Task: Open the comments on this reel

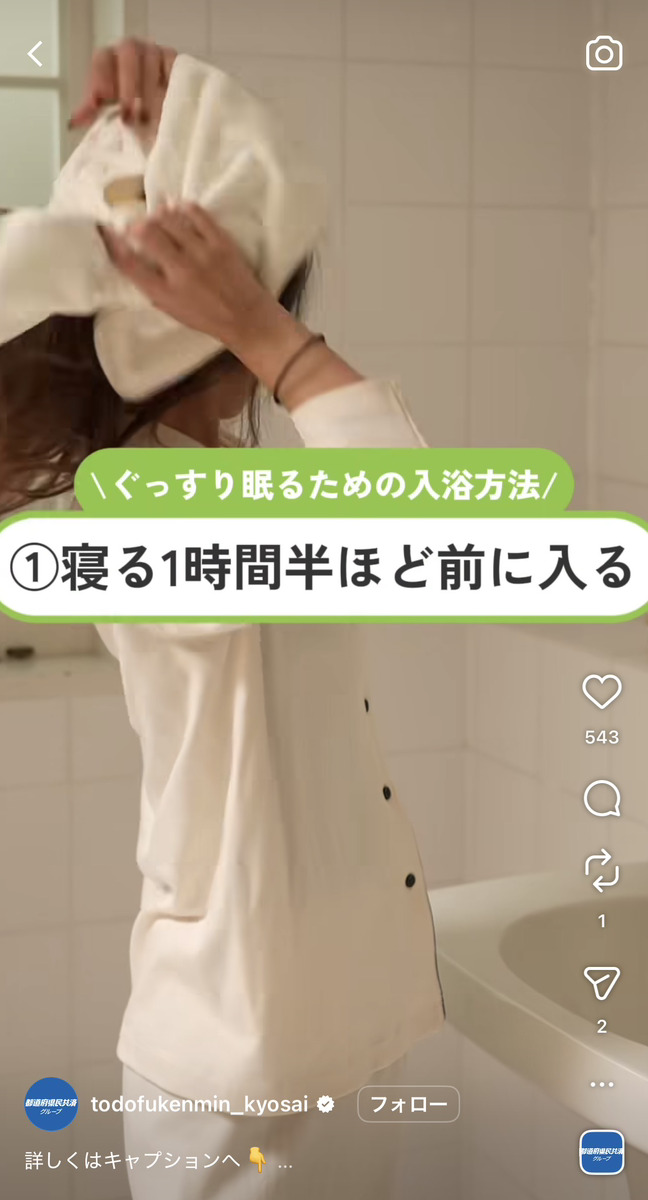Action: [602, 798]
